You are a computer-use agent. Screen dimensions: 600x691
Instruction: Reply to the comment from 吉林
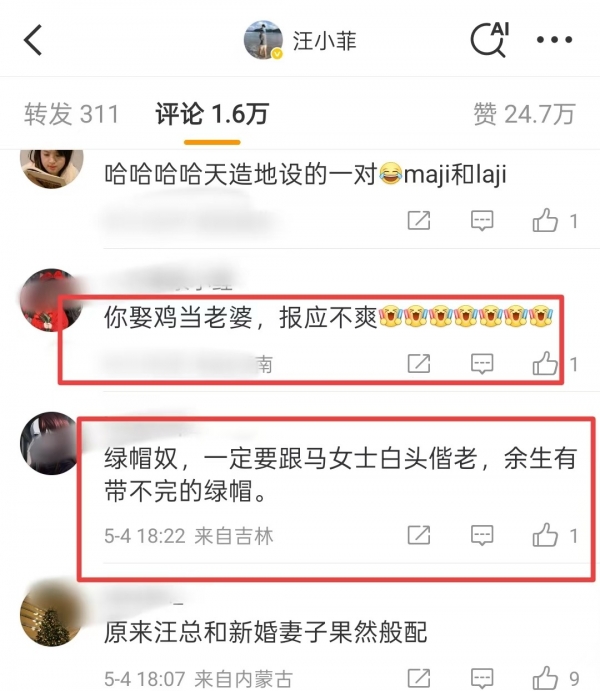pyautogui.click(x=483, y=536)
